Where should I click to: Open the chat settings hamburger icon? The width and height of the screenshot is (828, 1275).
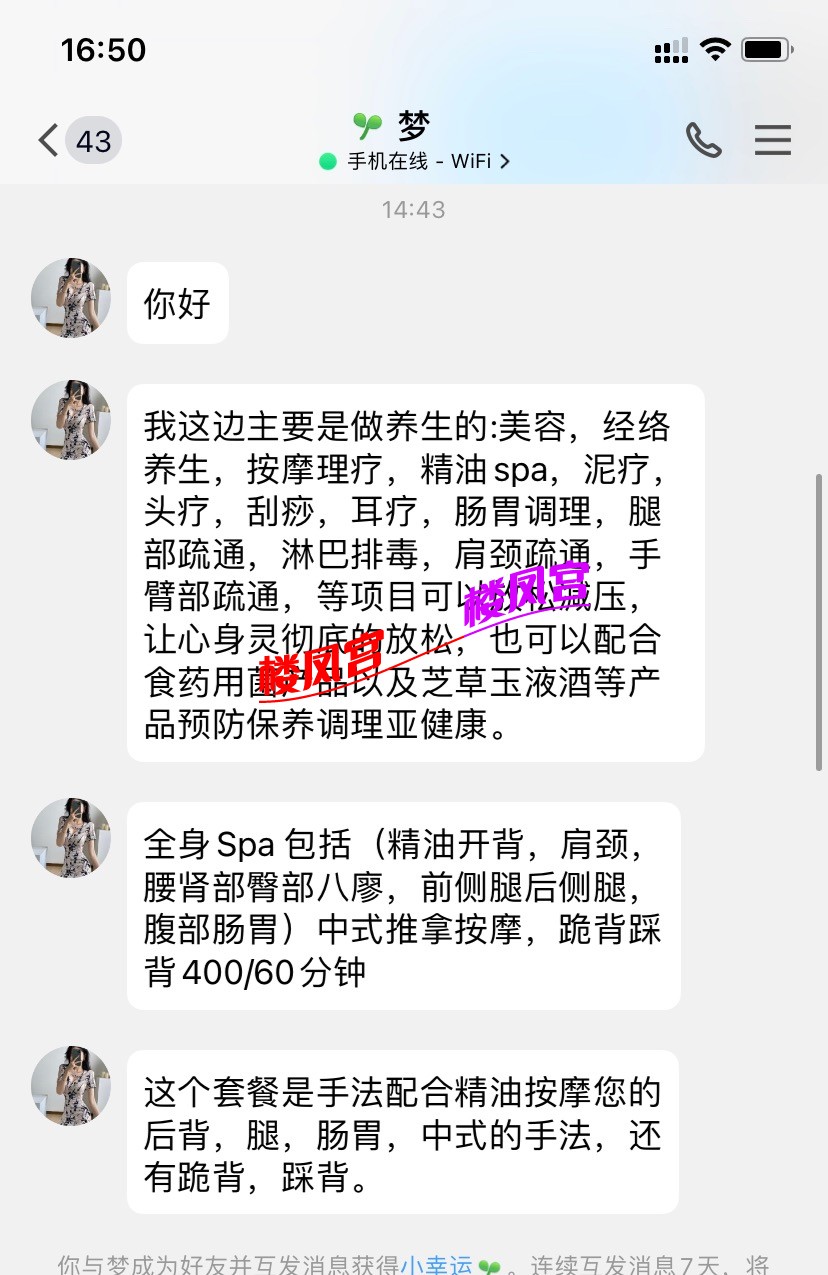[x=772, y=141]
